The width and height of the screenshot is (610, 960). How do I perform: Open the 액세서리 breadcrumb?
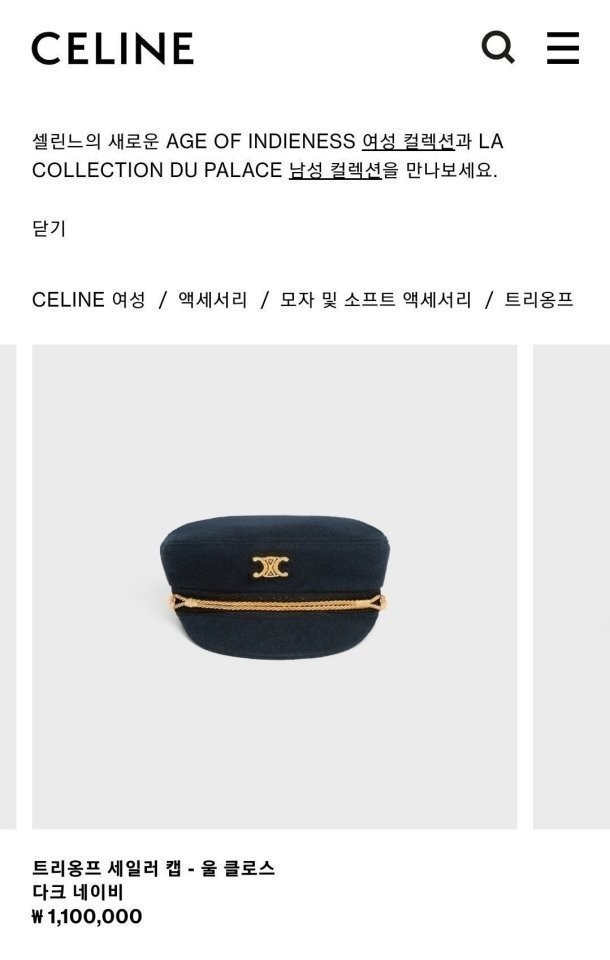point(213,299)
